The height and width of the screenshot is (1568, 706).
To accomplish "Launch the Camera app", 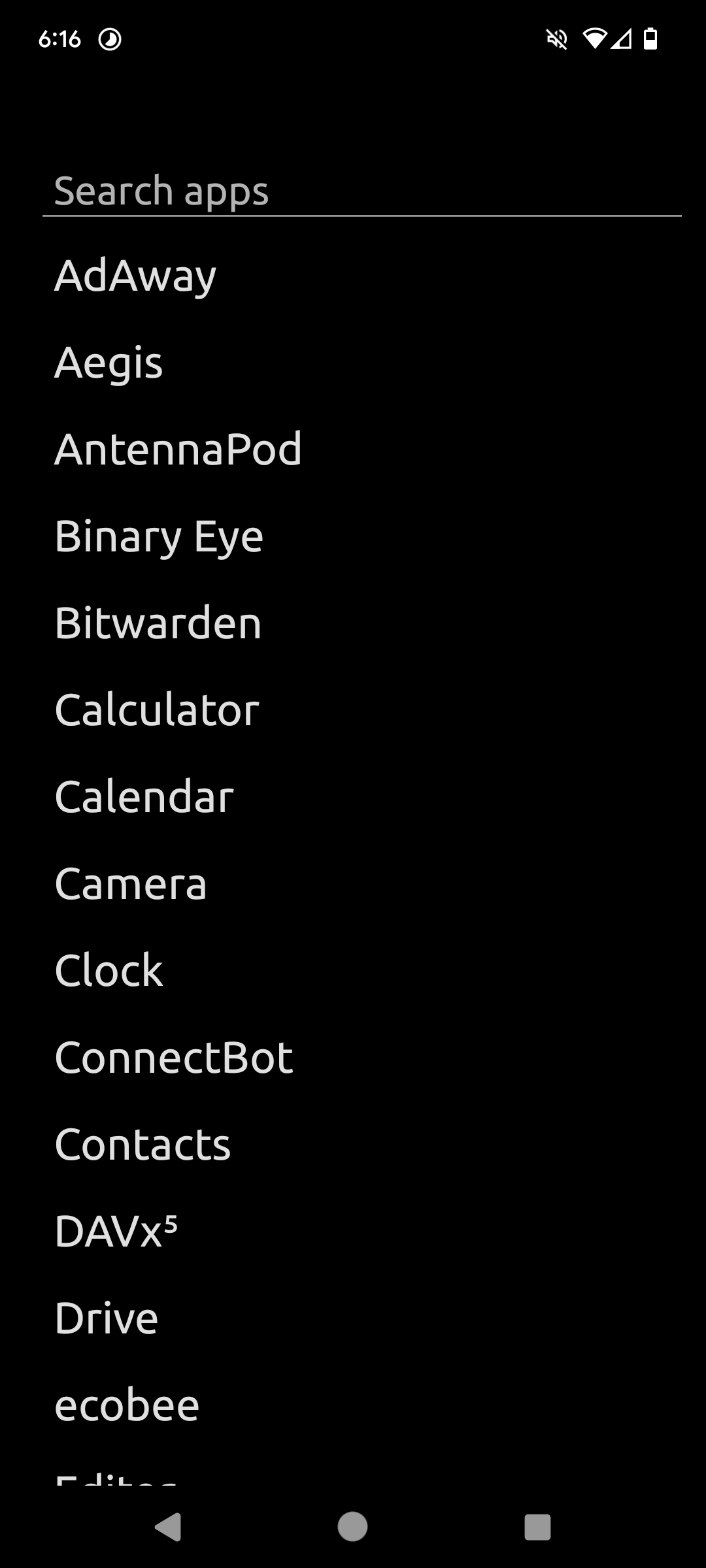I will 131,883.
